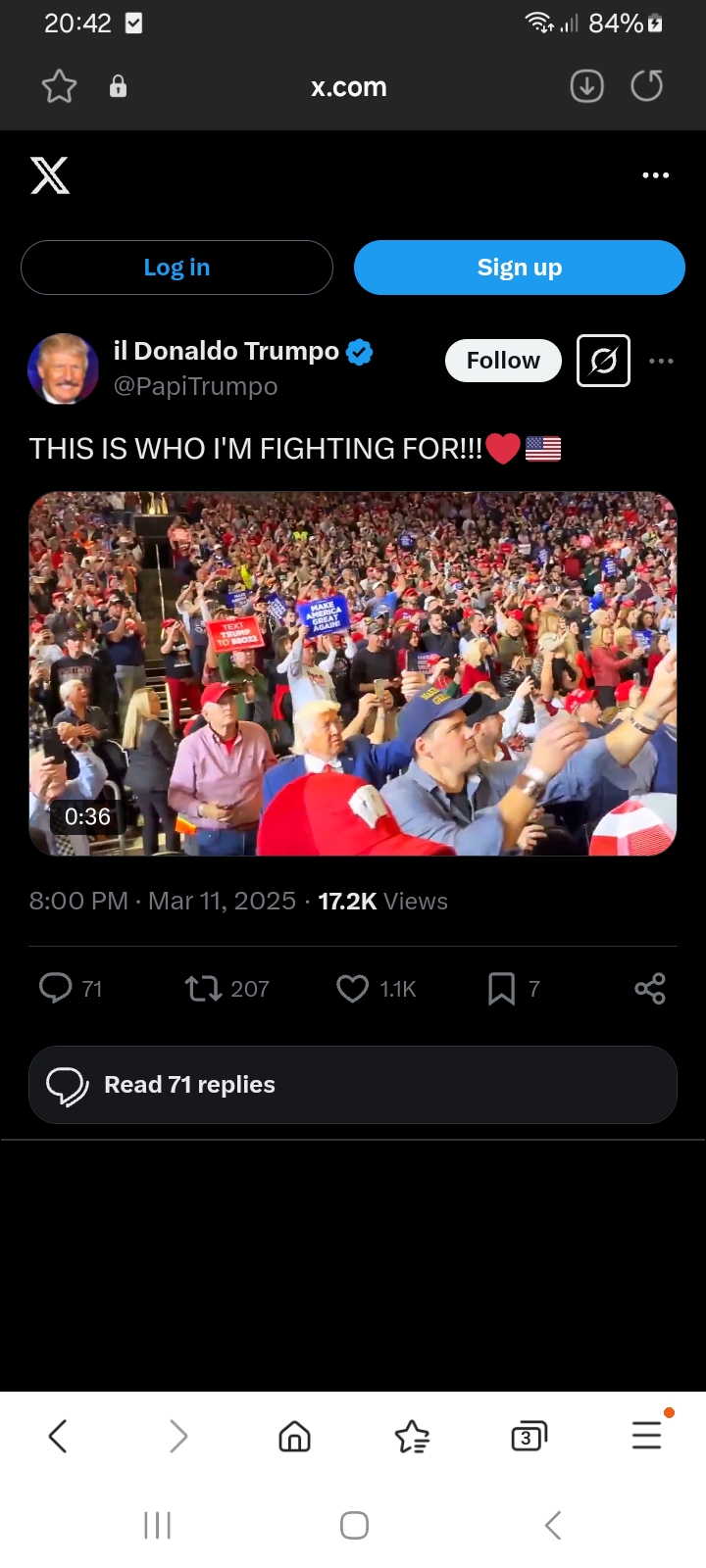The width and height of the screenshot is (706, 1568).
Task: Reload the x.com page
Action: tap(646, 86)
